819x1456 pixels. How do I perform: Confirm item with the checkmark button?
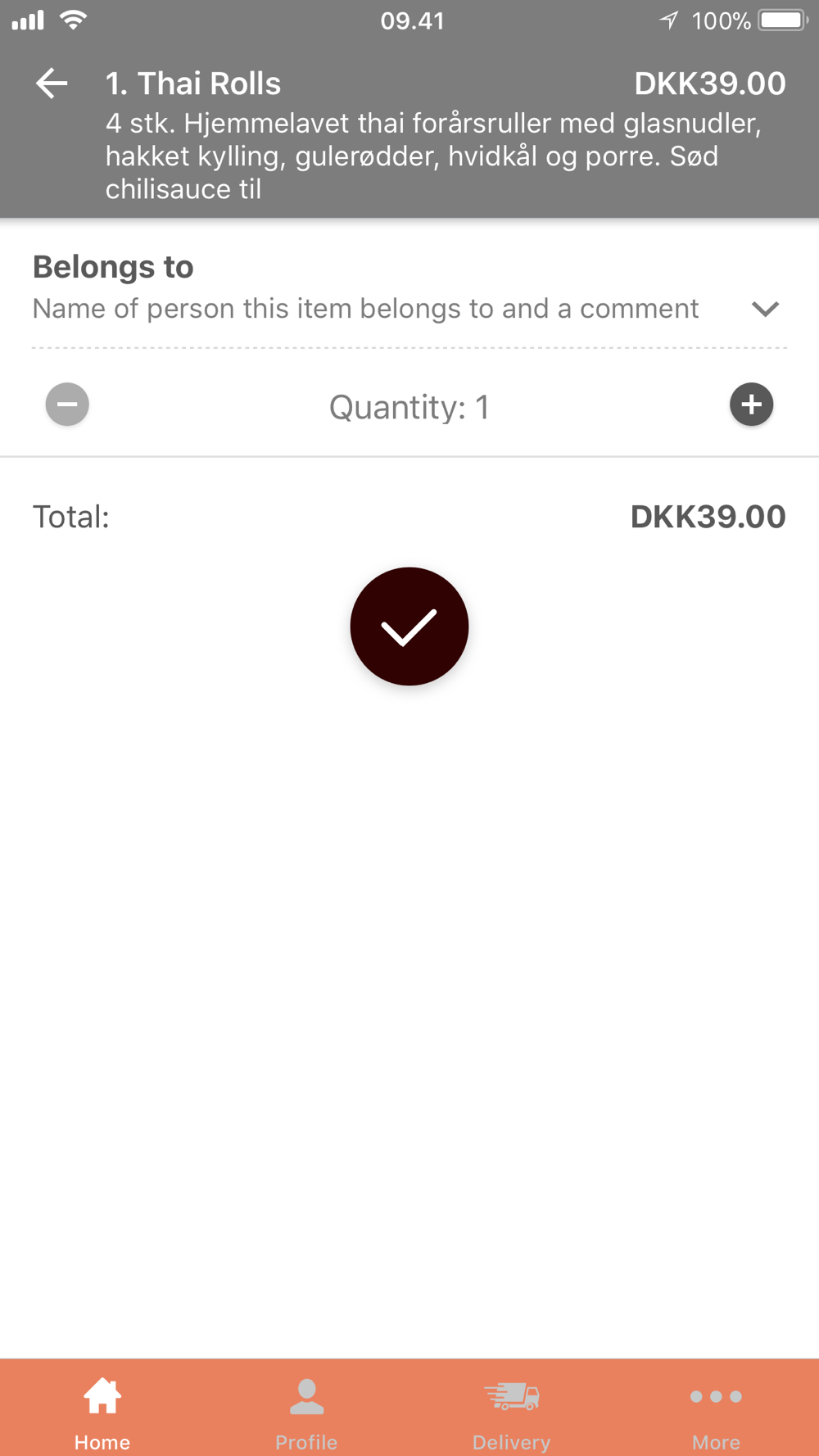coord(409,626)
